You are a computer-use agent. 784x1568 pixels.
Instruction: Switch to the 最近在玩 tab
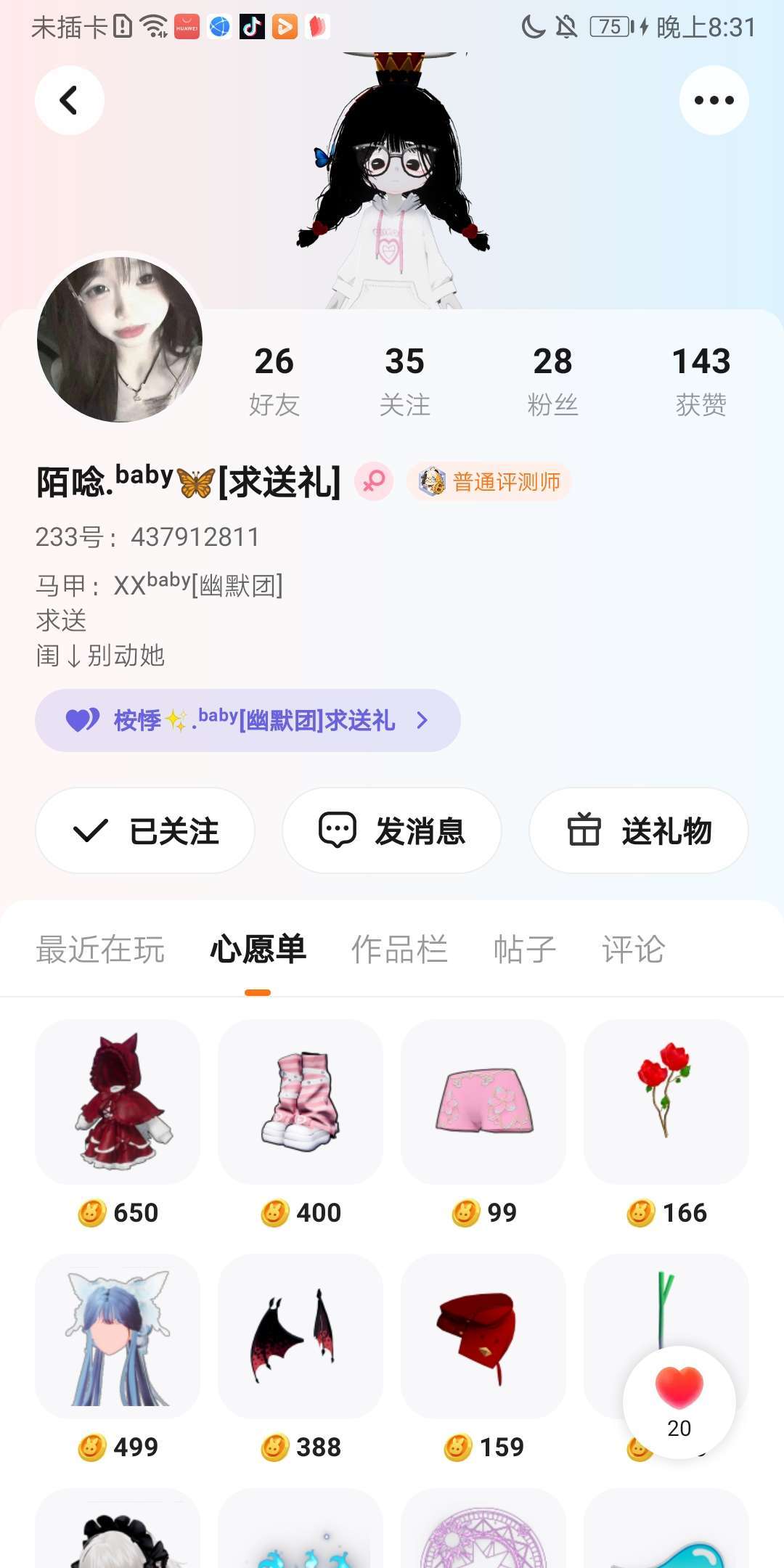click(x=100, y=950)
